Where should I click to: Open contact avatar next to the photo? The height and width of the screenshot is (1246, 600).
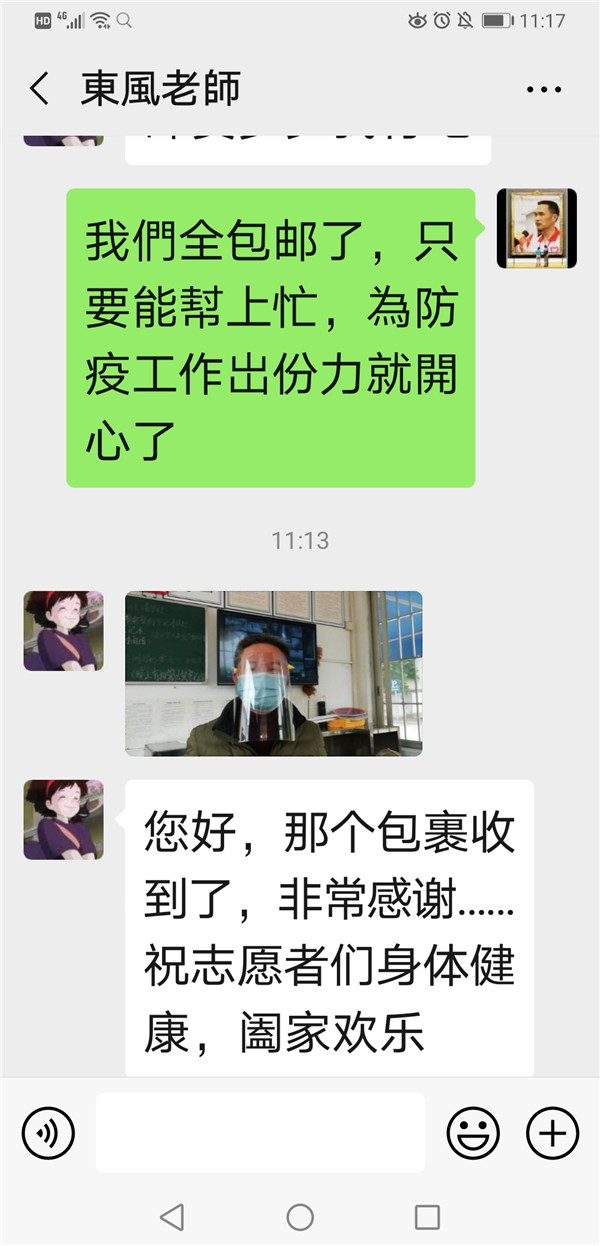click(x=63, y=631)
